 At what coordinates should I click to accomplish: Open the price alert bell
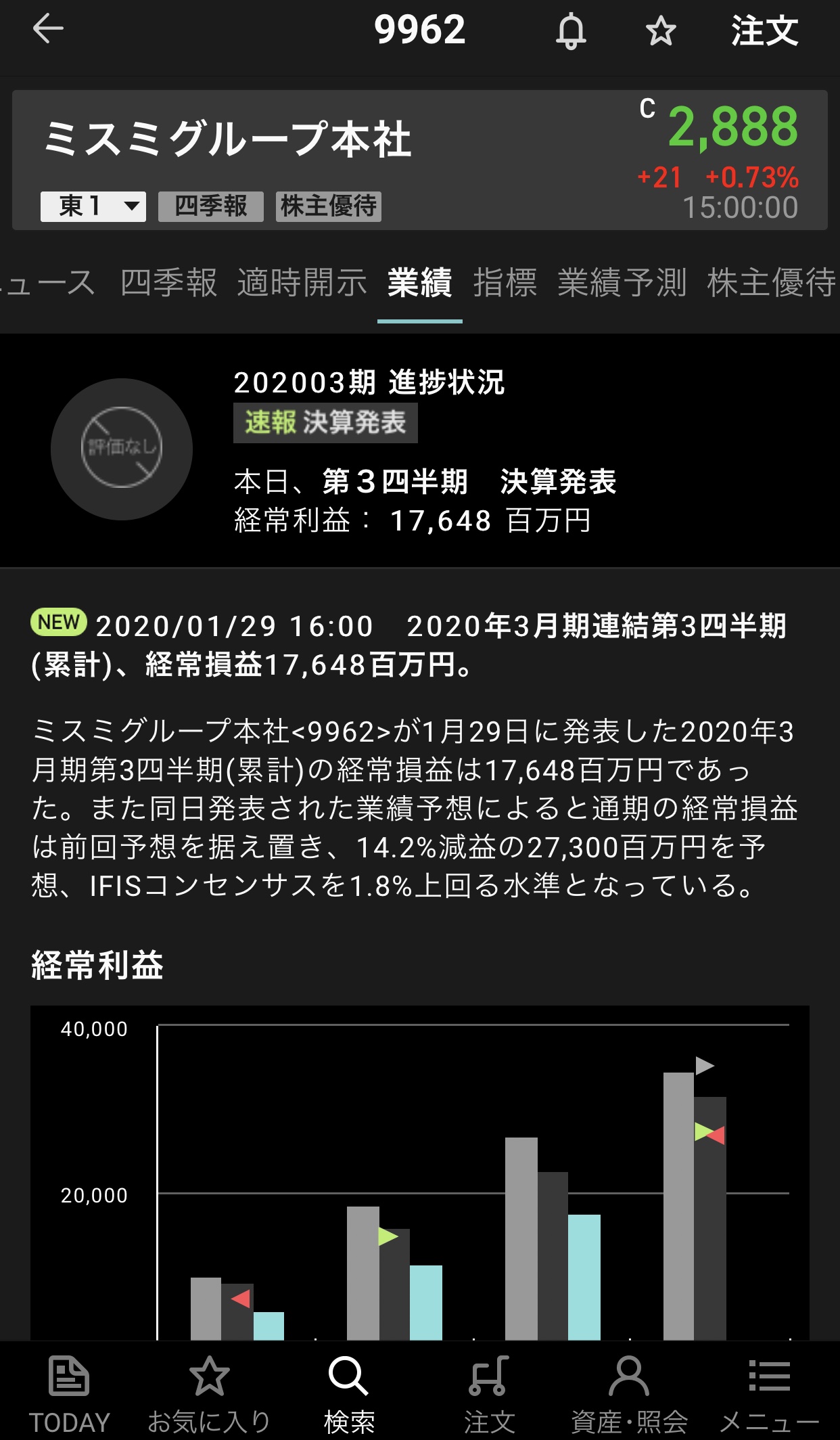(x=571, y=31)
